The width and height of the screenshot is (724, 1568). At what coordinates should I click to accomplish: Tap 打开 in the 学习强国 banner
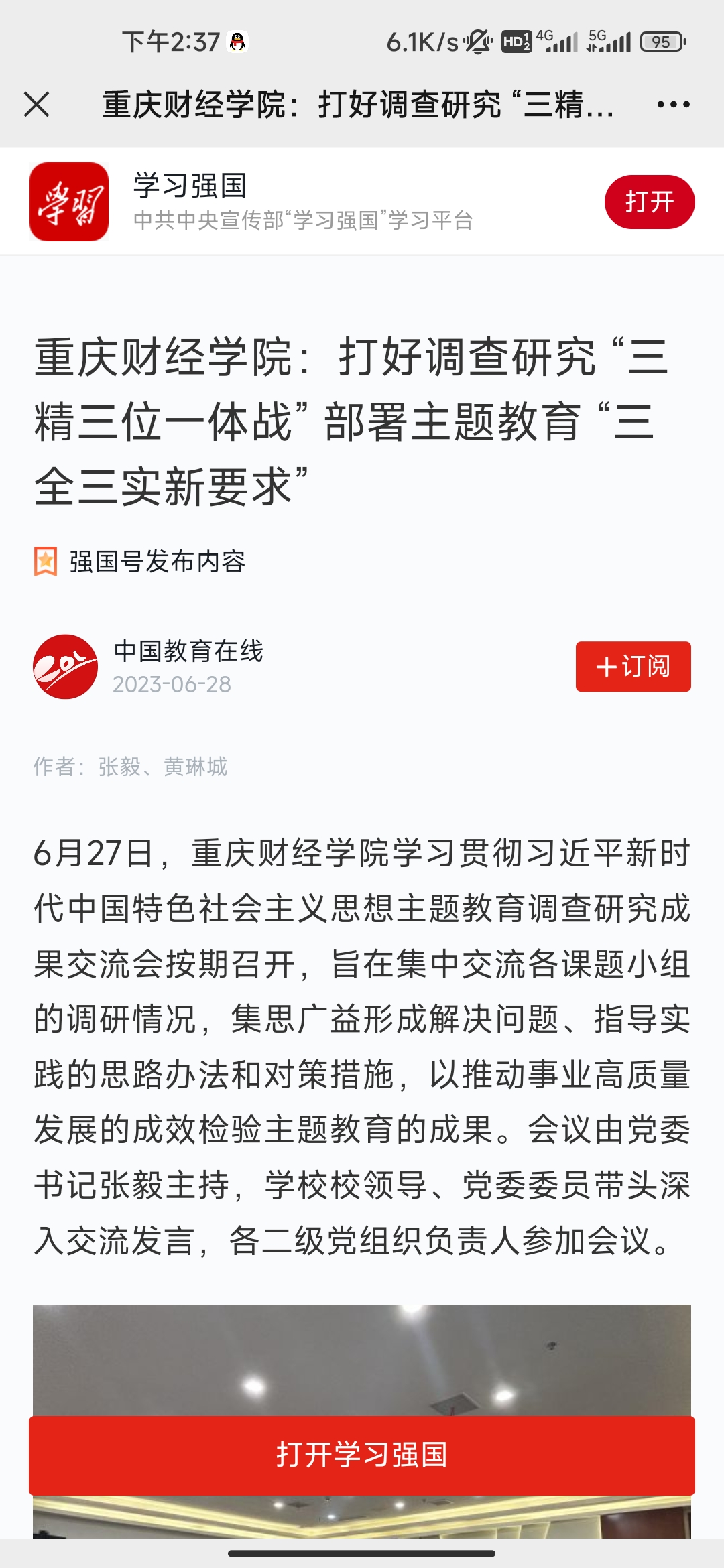[x=649, y=202]
